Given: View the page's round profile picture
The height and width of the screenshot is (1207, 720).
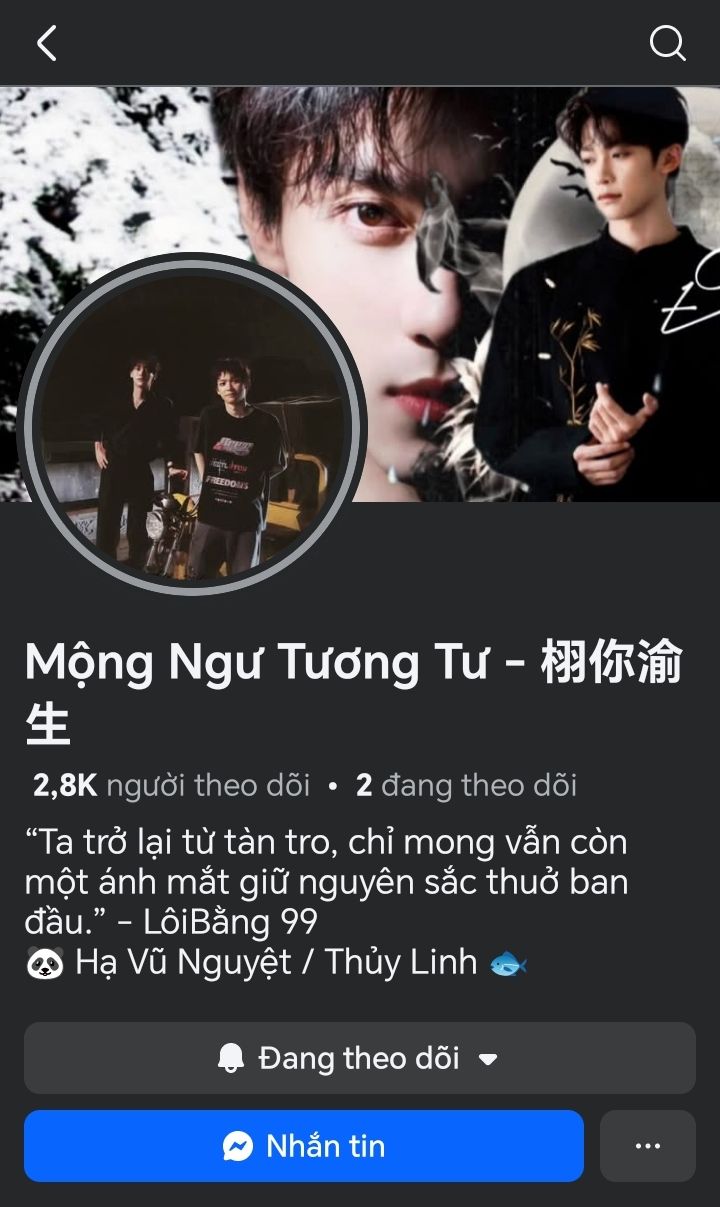Looking at the screenshot, I should [192, 425].
